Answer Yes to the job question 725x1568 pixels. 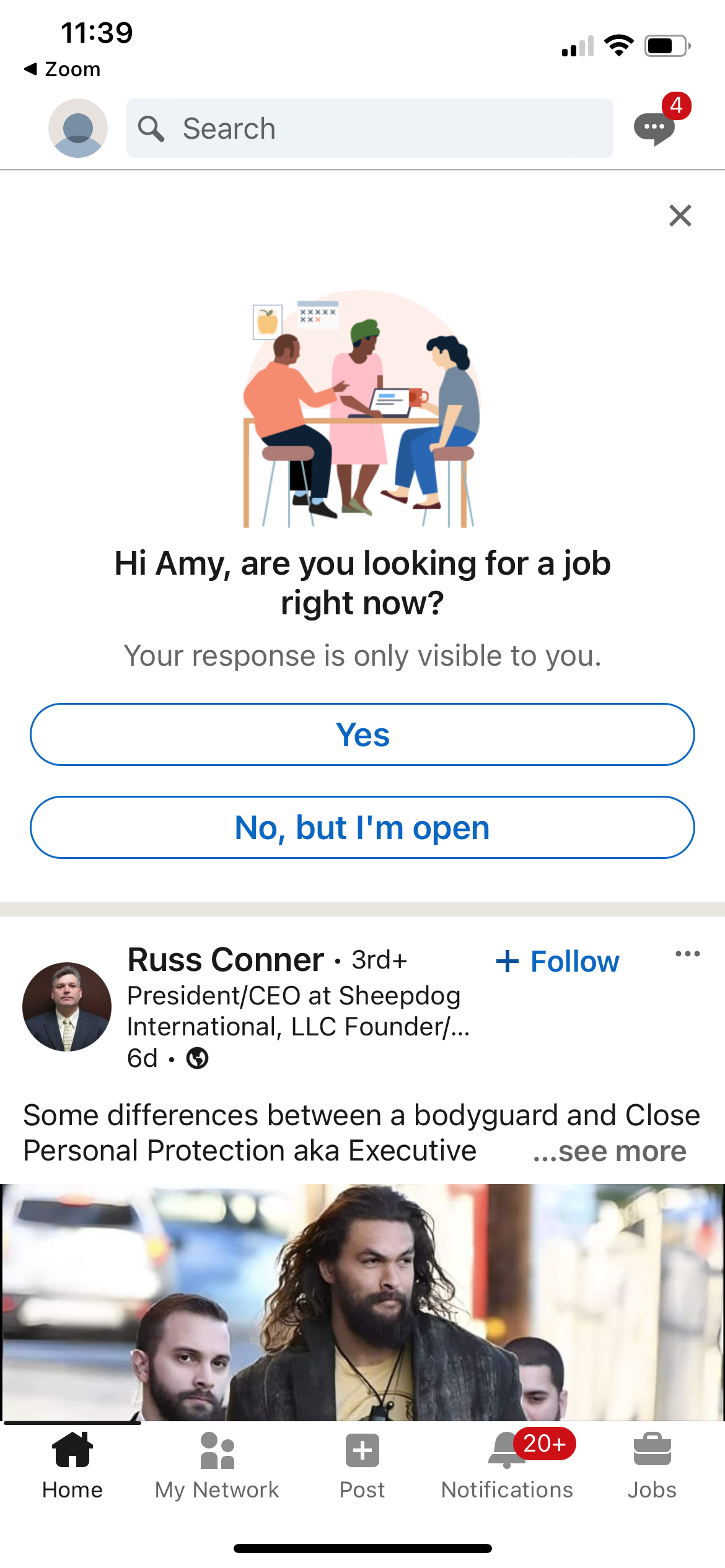pyautogui.click(x=362, y=734)
